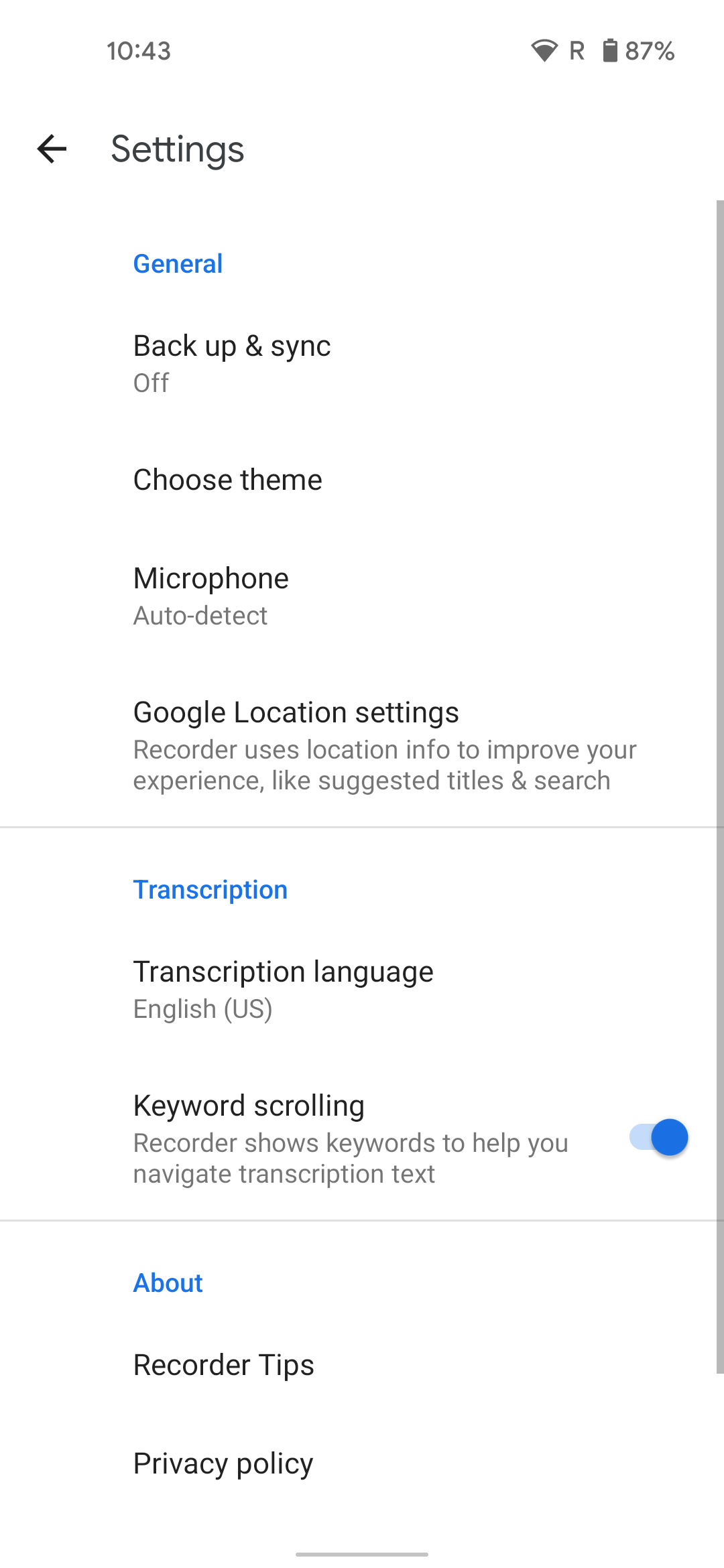The height and width of the screenshot is (1568, 724).
Task: Tap the clock time in status bar
Action: pyautogui.click(x=139, y=50)
